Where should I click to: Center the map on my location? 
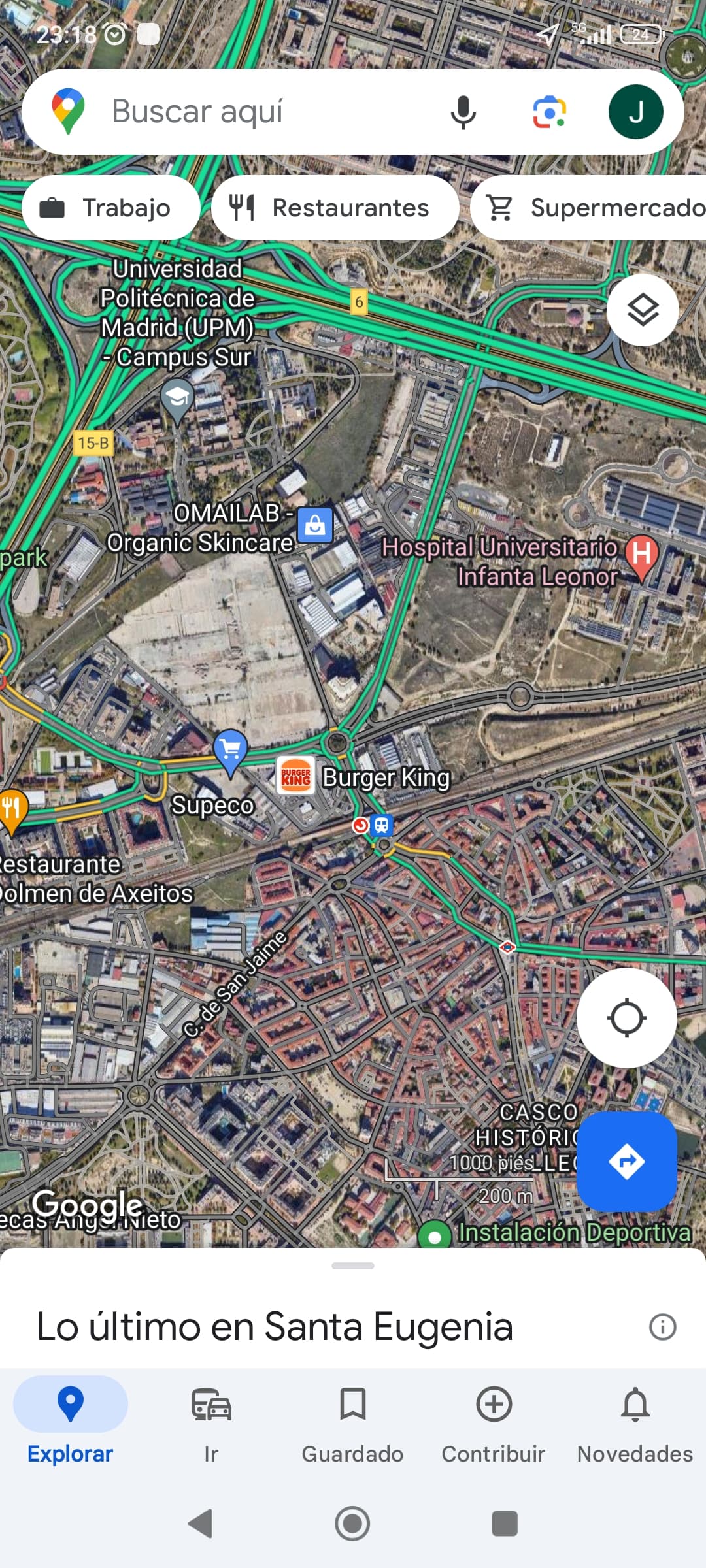coord(626,1018)
